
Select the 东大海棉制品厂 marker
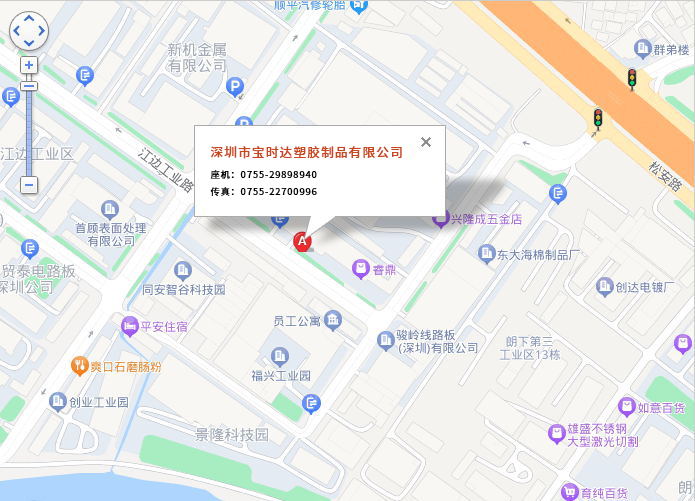[487, 254]
